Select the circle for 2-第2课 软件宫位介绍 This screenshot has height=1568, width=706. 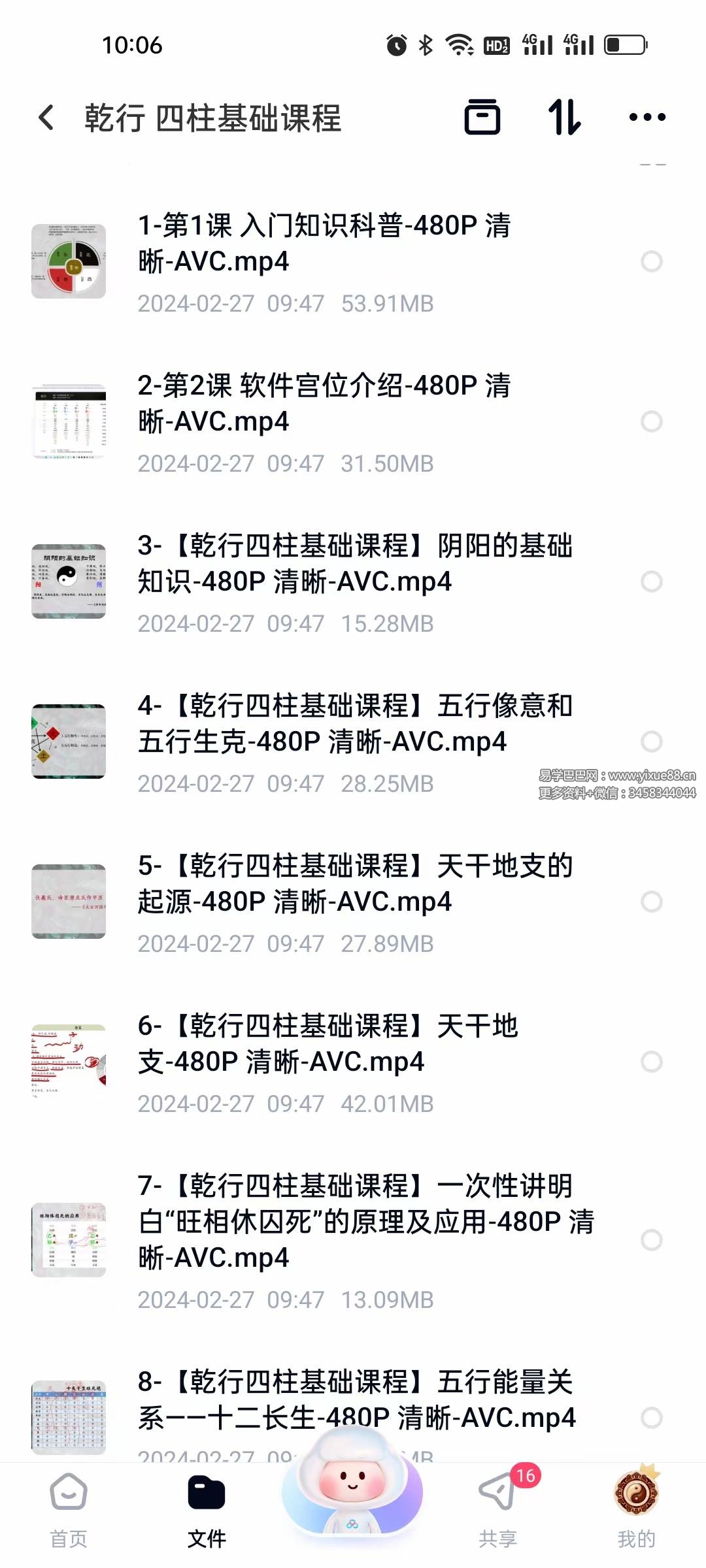click(x=651, y=421)
